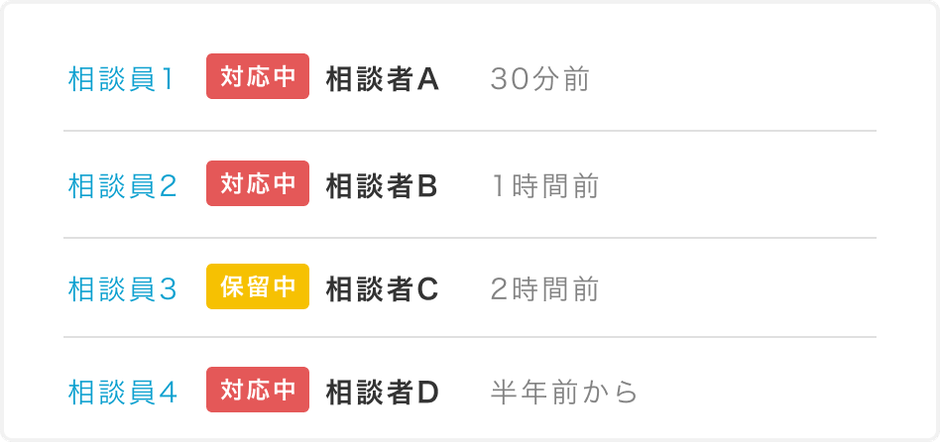Open the 相談員1 link
The width and height of the screenshot is (940, 442).
click(121, 79)
